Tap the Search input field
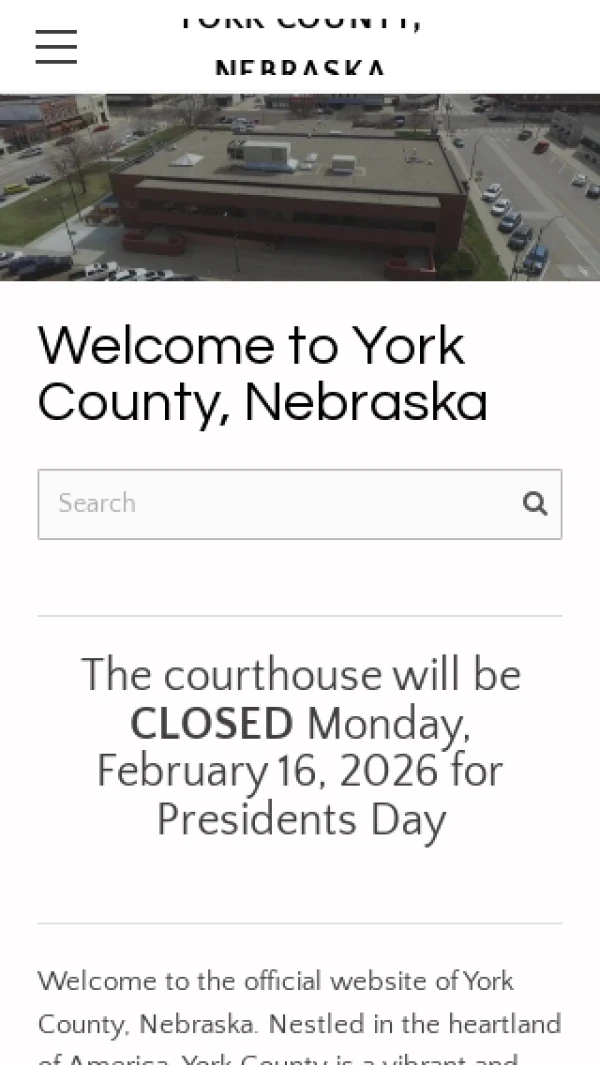 pyautogui.click(x=280, y=503)
